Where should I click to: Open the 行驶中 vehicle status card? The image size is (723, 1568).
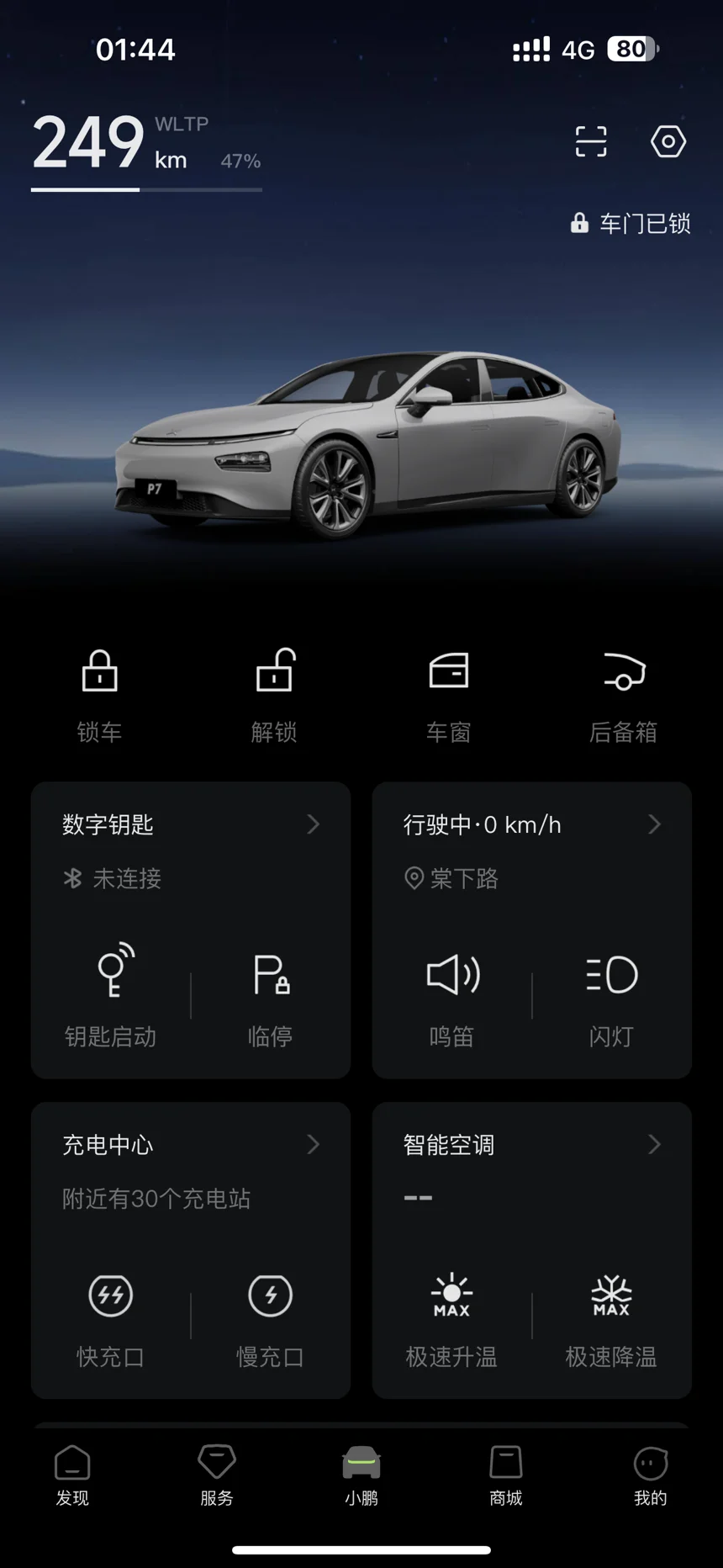[x=532, y=824]
